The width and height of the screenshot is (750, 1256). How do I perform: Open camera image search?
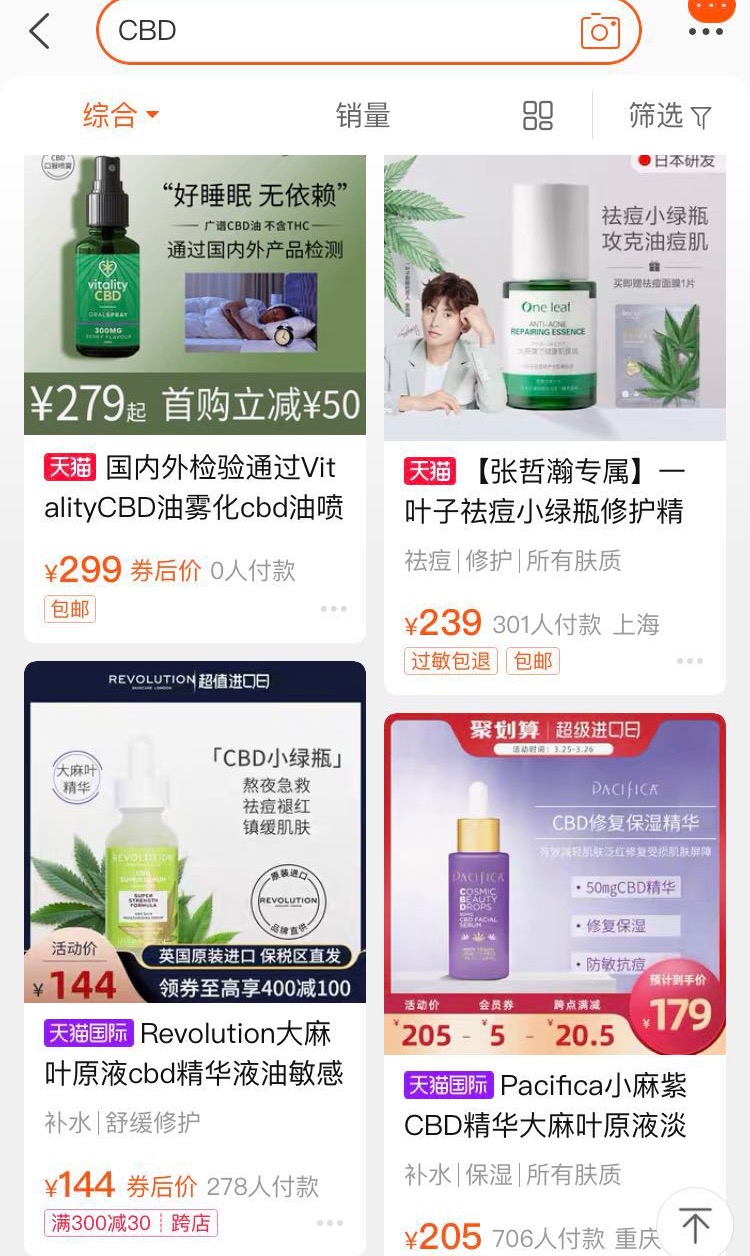(600, 31)
